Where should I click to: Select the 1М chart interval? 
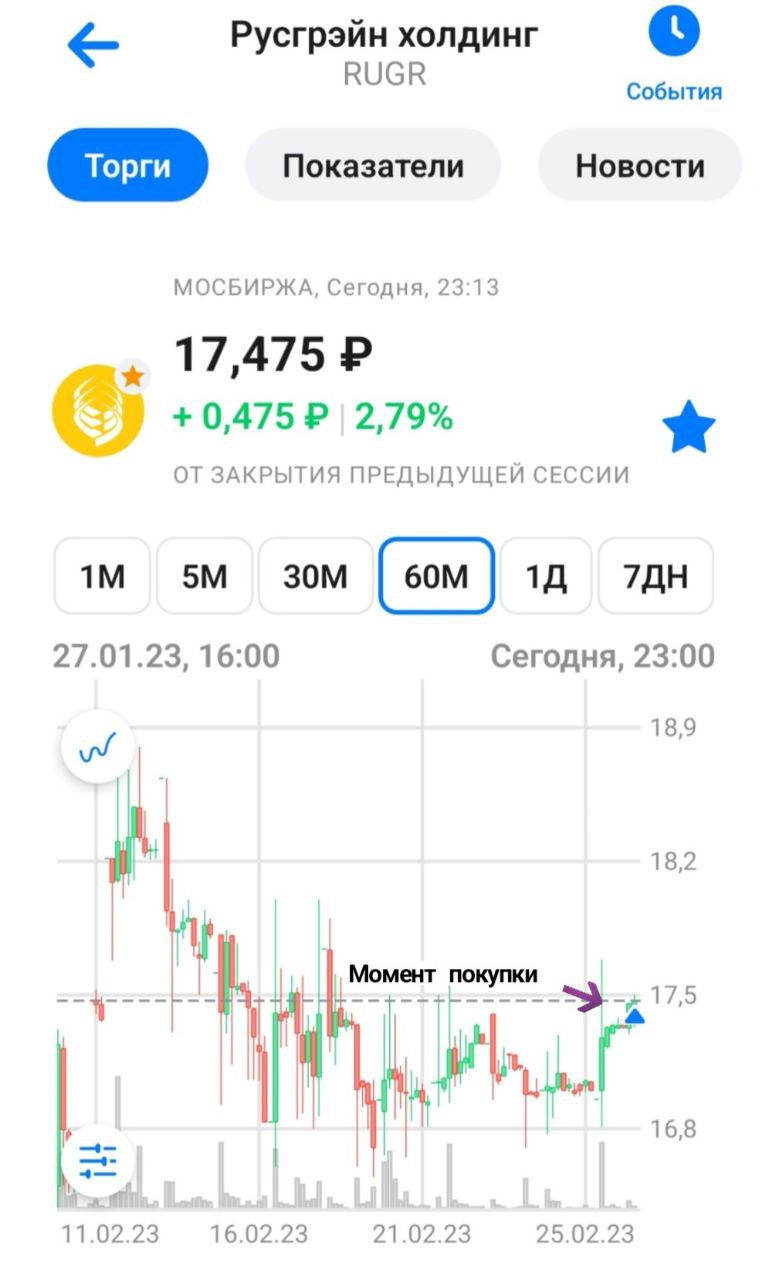(x=102, y=576)
